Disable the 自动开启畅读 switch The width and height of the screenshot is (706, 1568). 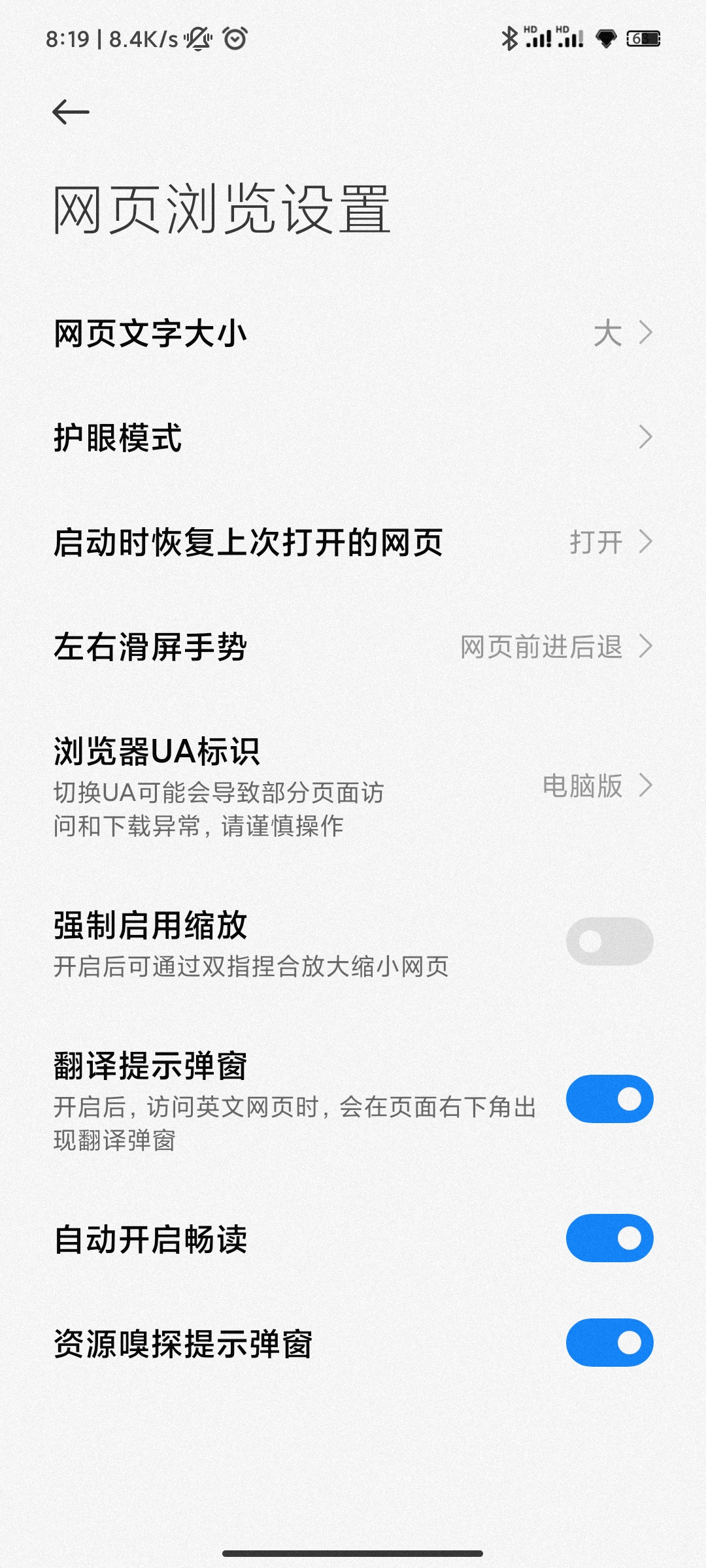609,1238
